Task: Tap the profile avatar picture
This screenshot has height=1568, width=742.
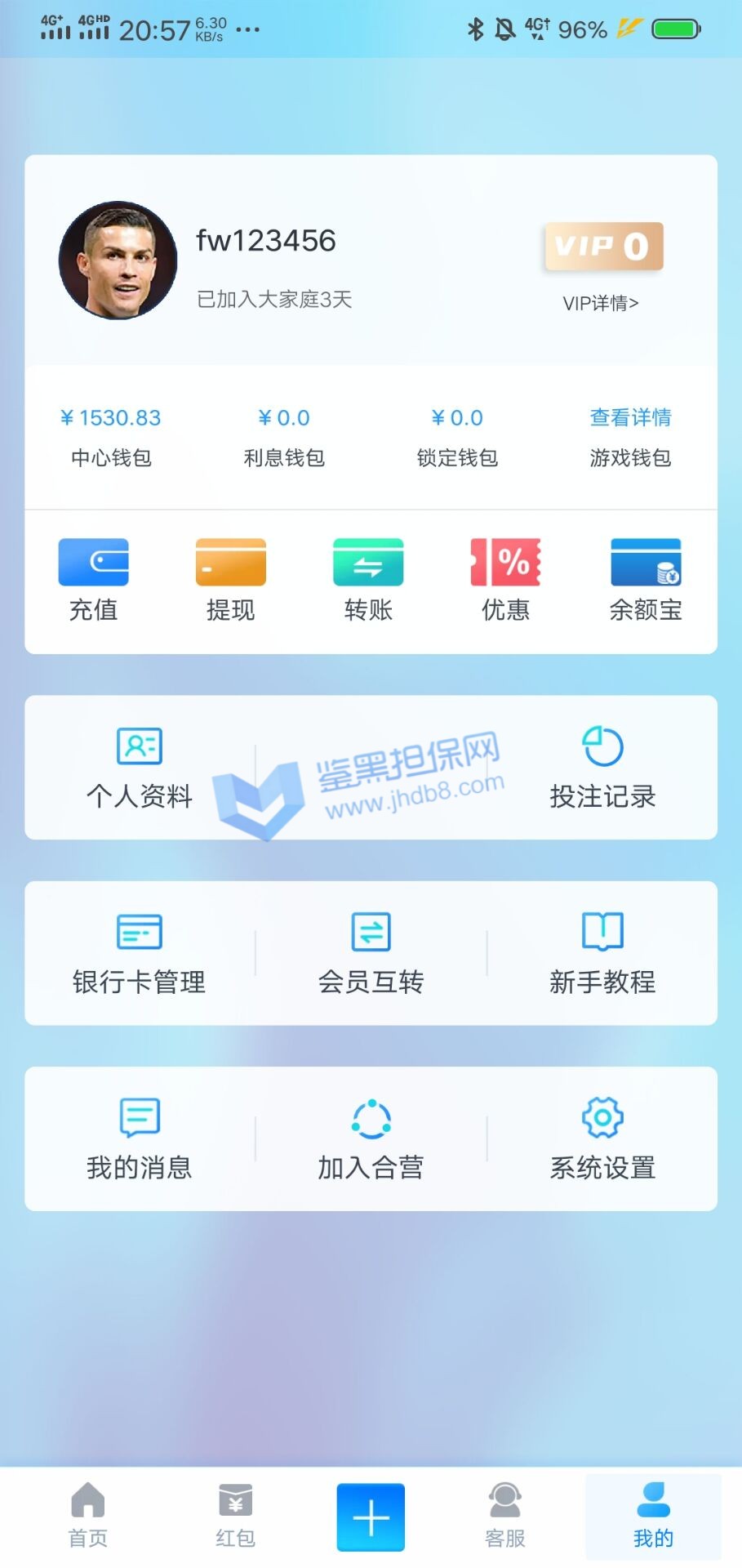Action: point(118,261)
